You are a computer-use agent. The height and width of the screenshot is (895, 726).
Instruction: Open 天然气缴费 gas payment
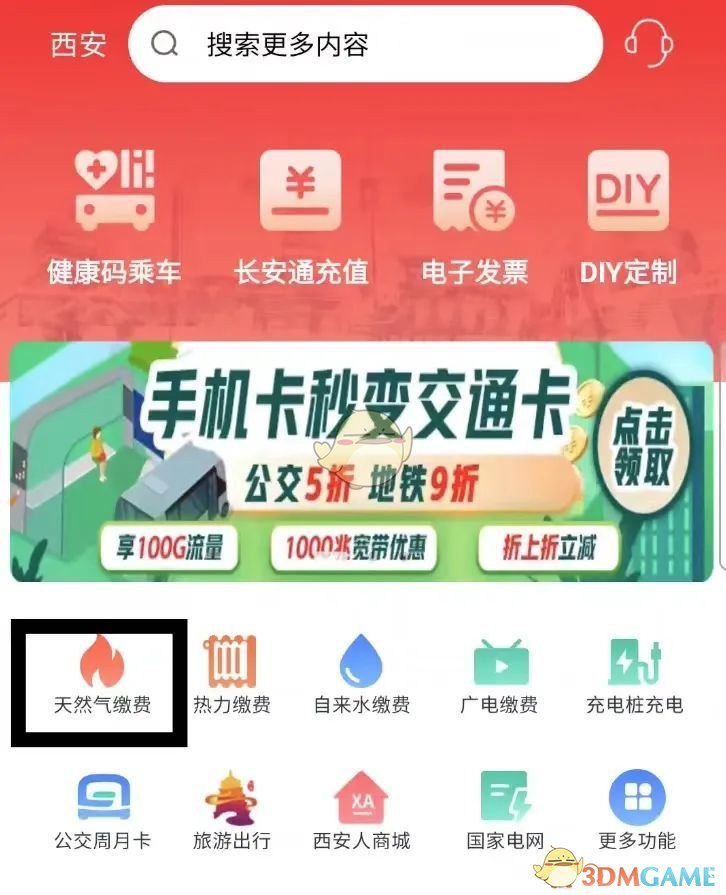[101, 675]
